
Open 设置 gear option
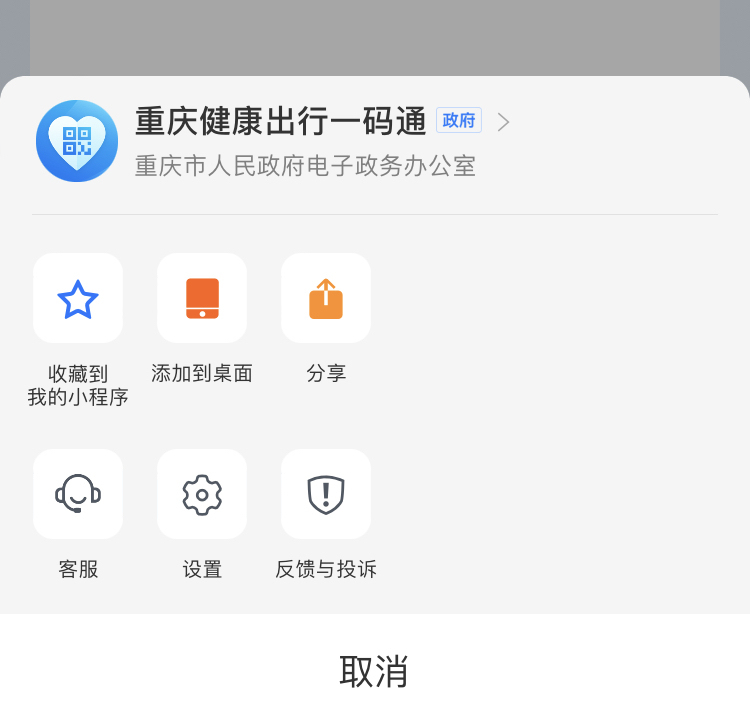click(x=202, y=494)
